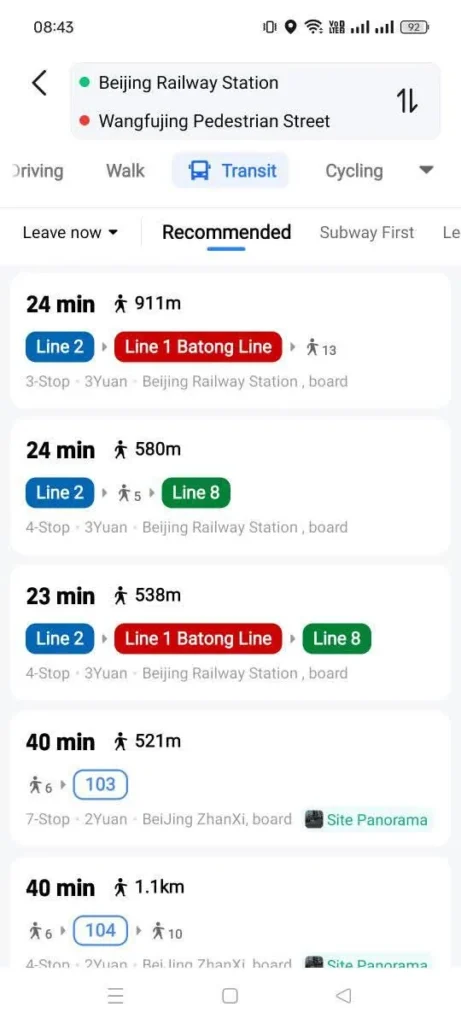The image size is (461, 1024).
Task: Open the 40 min bus 104 route
Action: click(x=230, y=913)
